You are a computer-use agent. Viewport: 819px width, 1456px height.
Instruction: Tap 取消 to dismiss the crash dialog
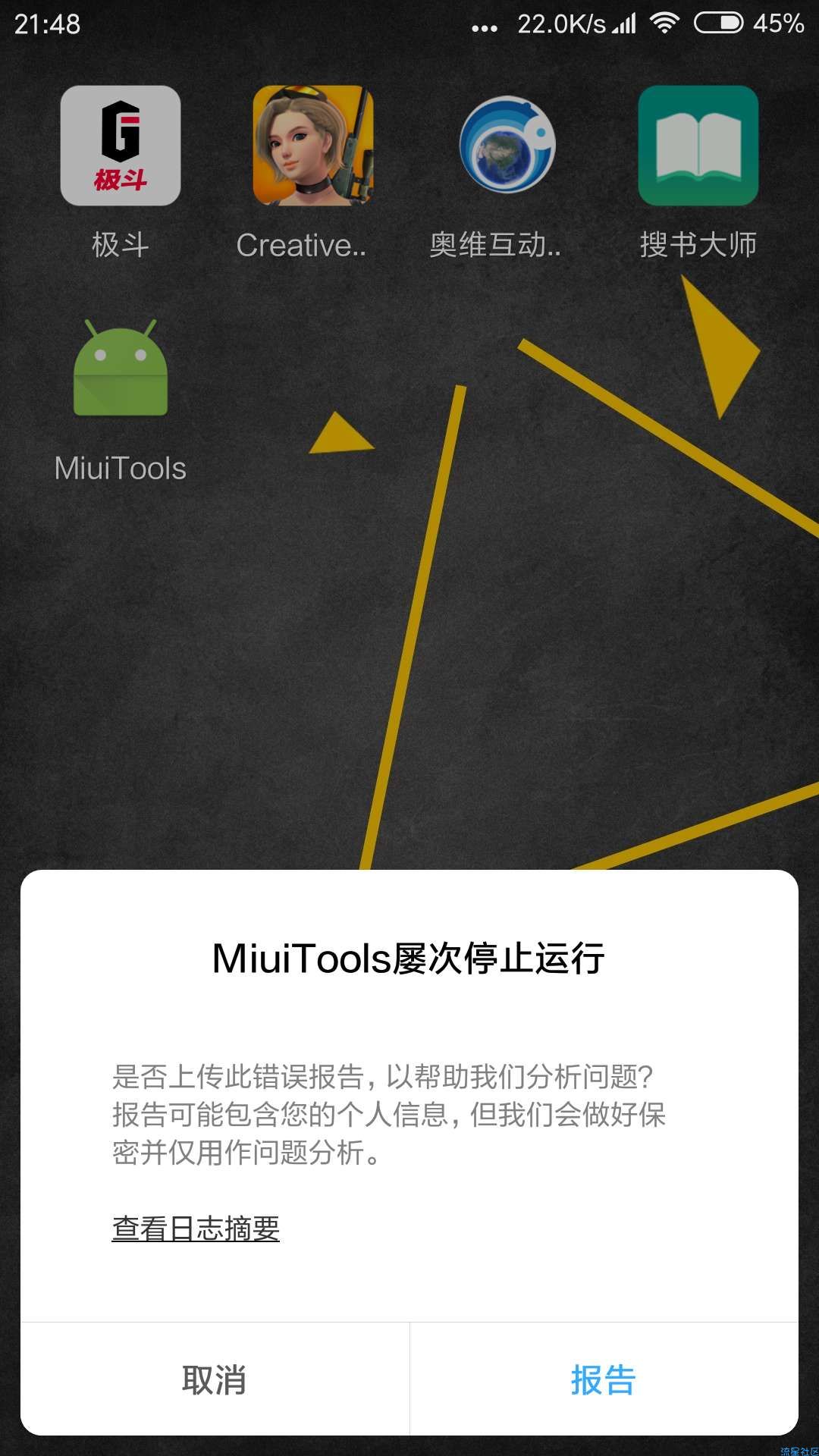click(x=215, y=1379)
